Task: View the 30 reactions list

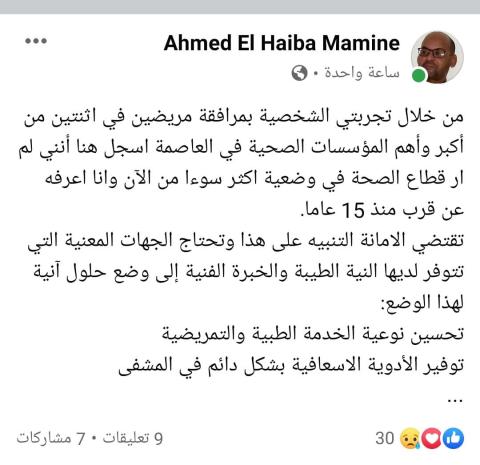Action: [x=420, y=438]
